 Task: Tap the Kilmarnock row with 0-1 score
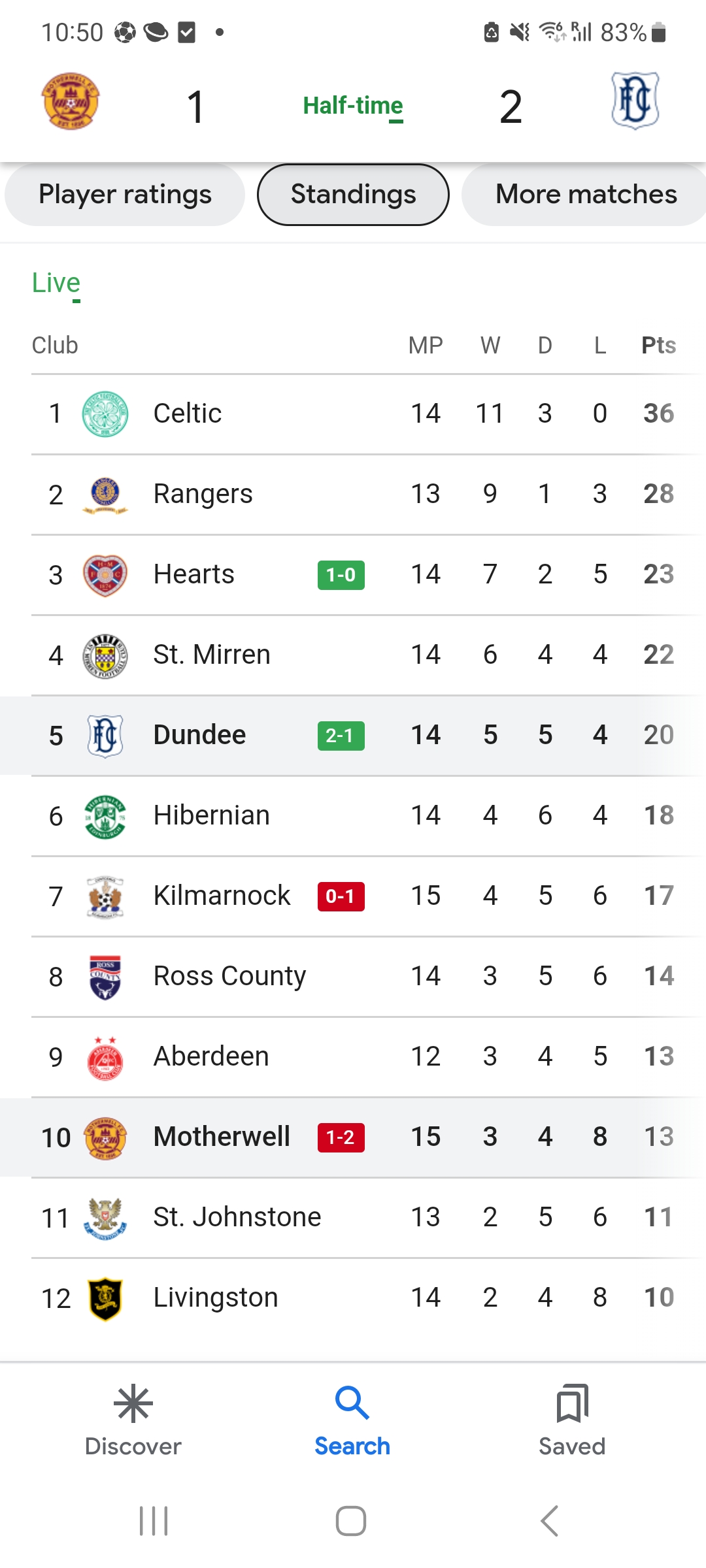(353, 896)
